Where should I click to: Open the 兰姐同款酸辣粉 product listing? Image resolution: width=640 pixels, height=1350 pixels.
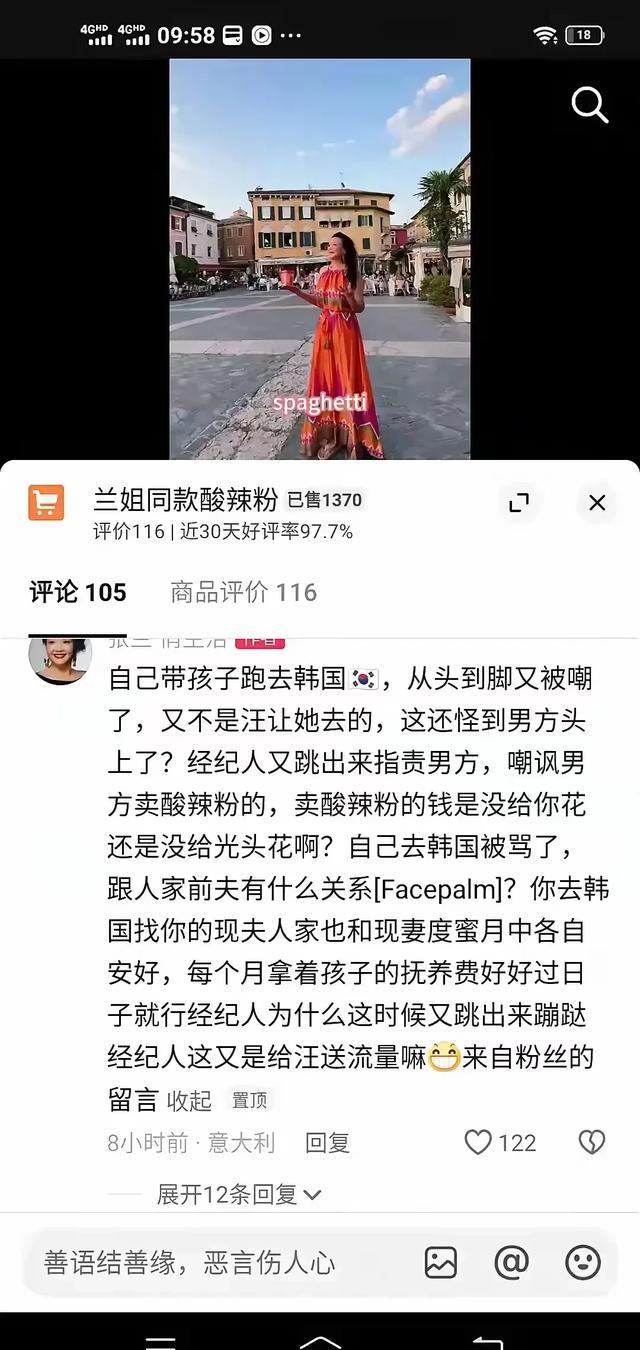coord(185,500)
